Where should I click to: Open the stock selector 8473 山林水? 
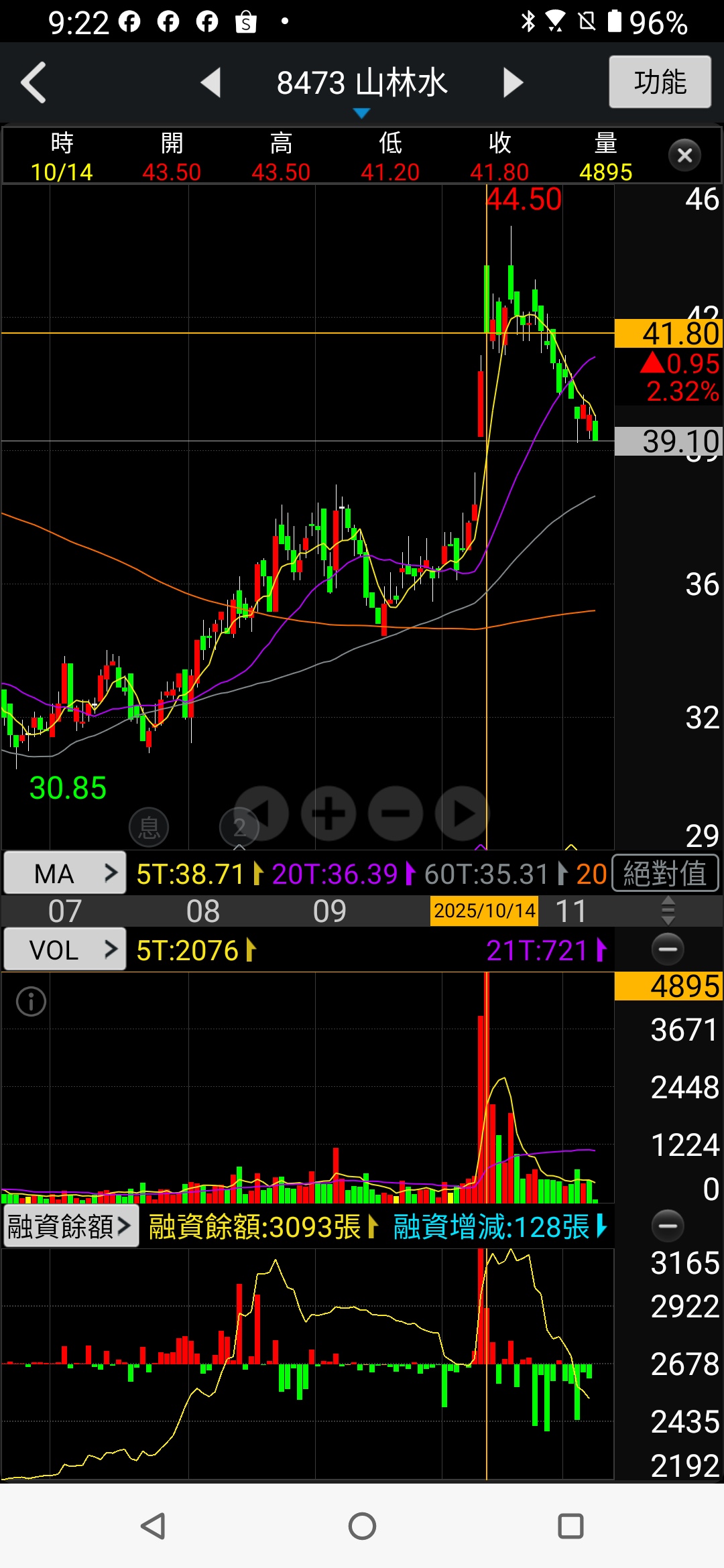(x=361, y=84)
